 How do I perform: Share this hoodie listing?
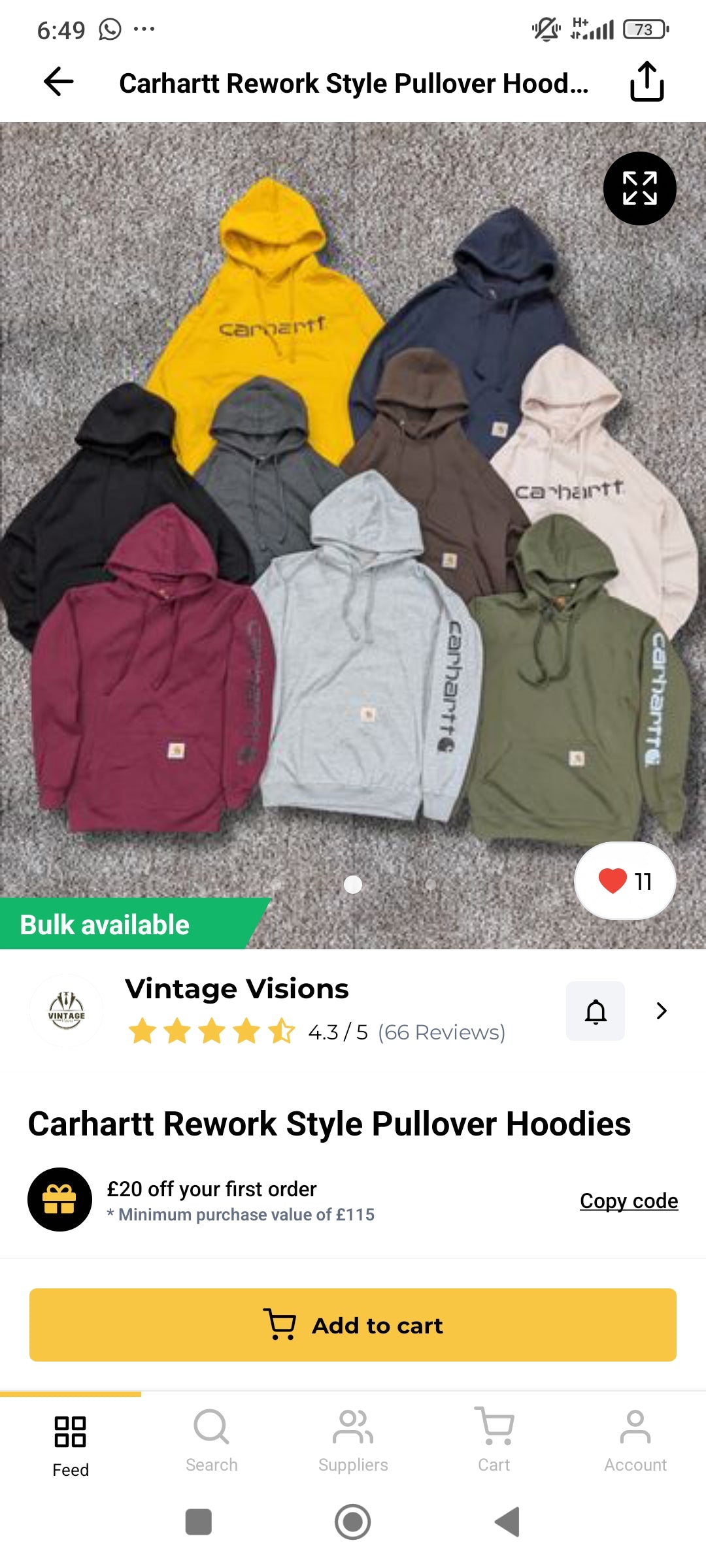[x=647, y=82]
